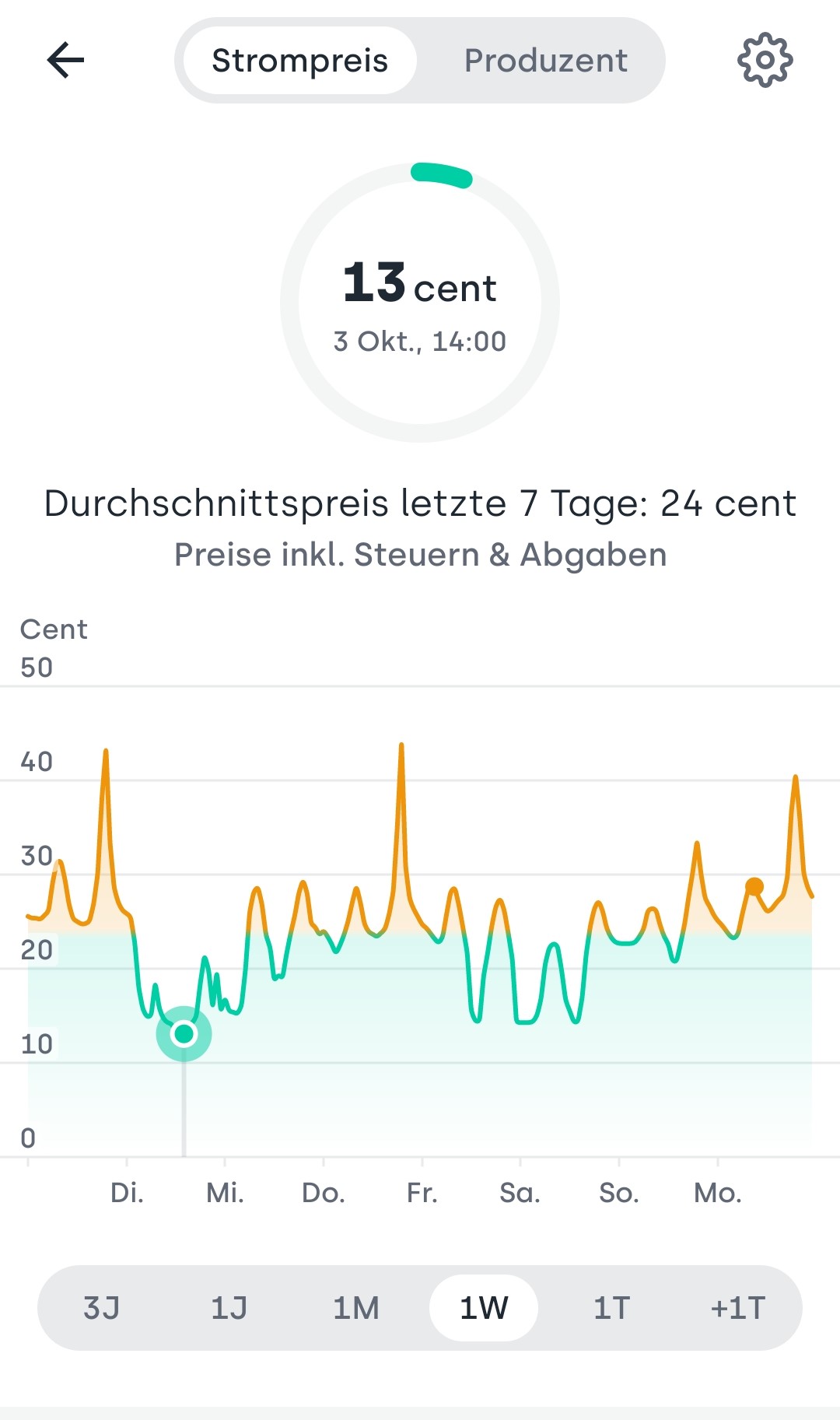Tap the green marker on the price chart

[x=184, y=1033]
